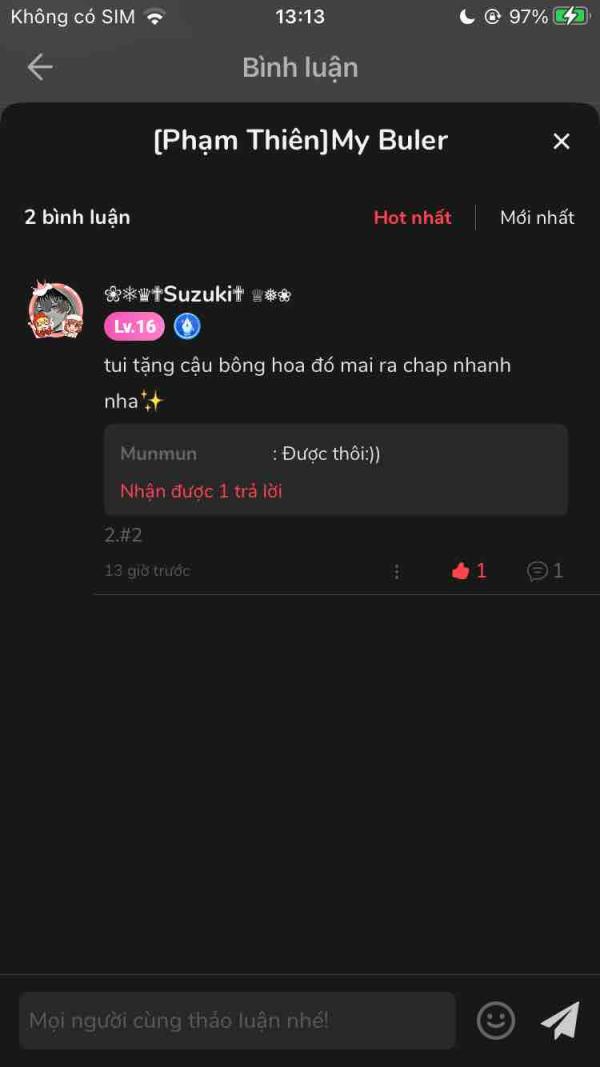600x1067 pixels.
Task: Switch to the Mới nhất tab
Action: pyautogui.click(x=537, y=217)
